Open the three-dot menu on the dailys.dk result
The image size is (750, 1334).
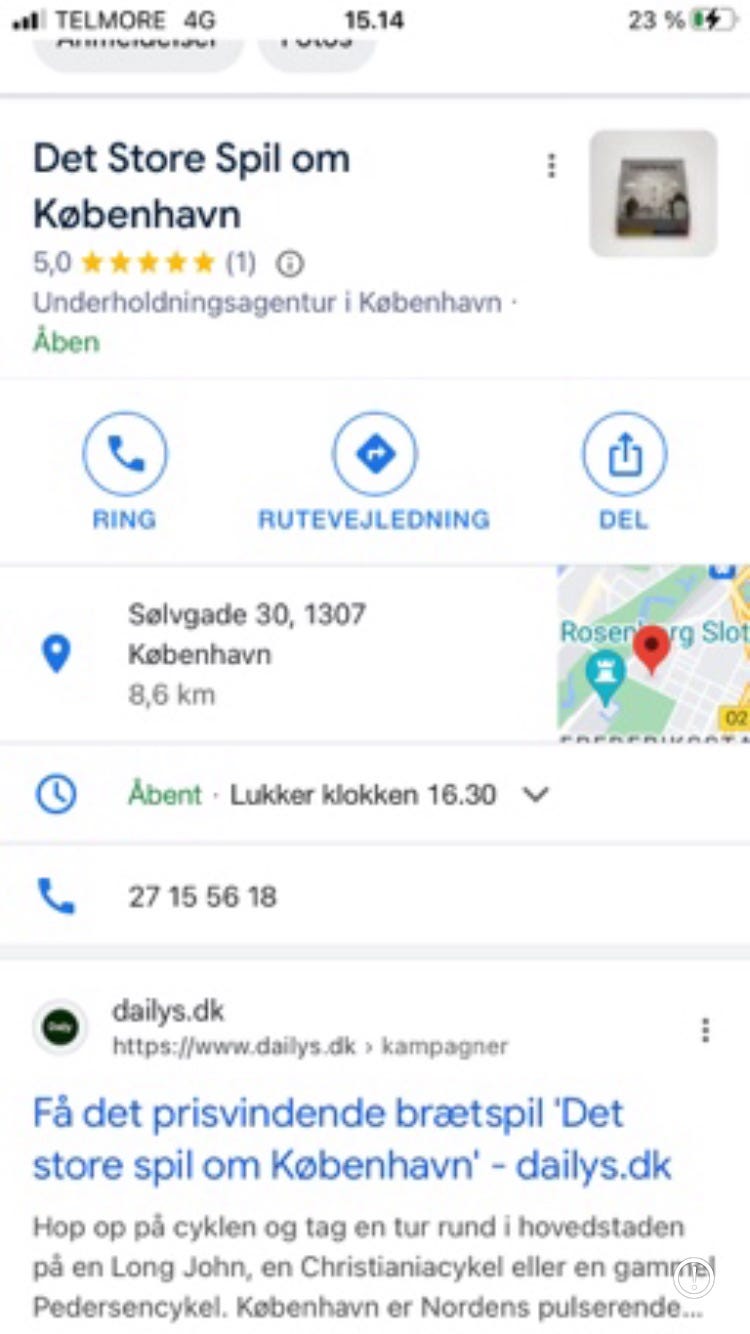click(708, 1030)
